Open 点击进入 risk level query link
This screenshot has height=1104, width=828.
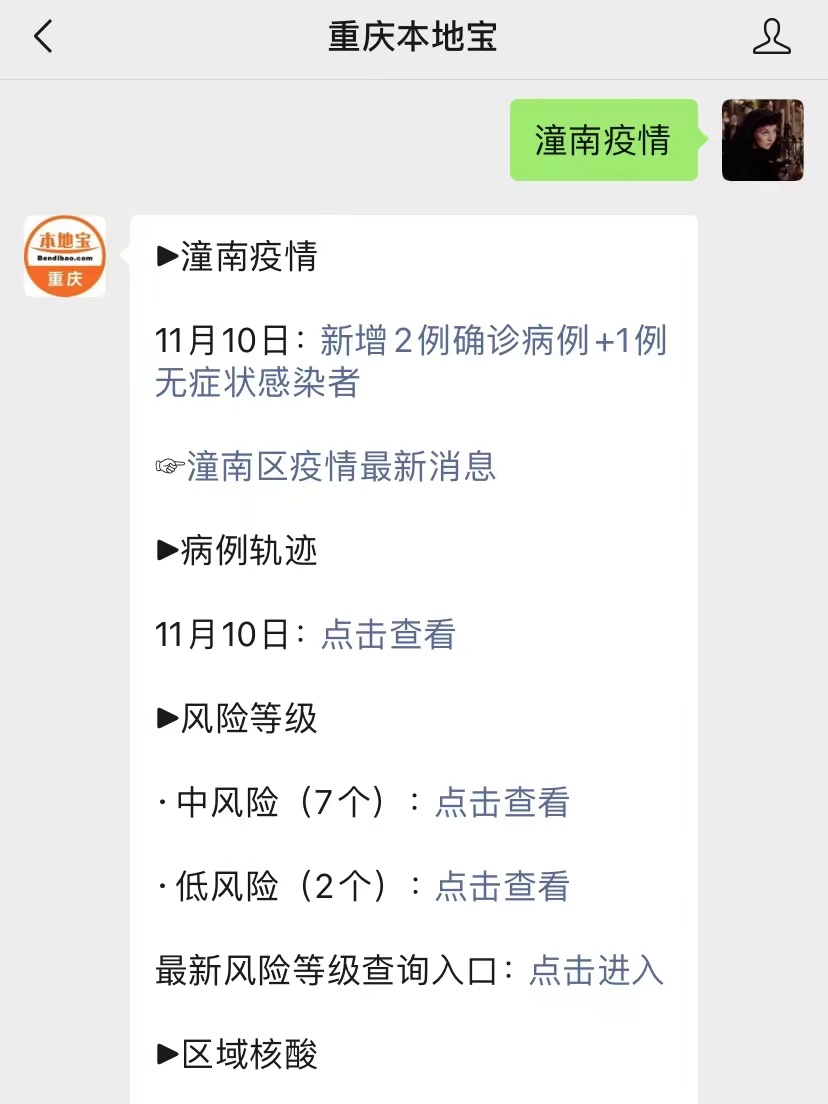(x=596, y=970)
